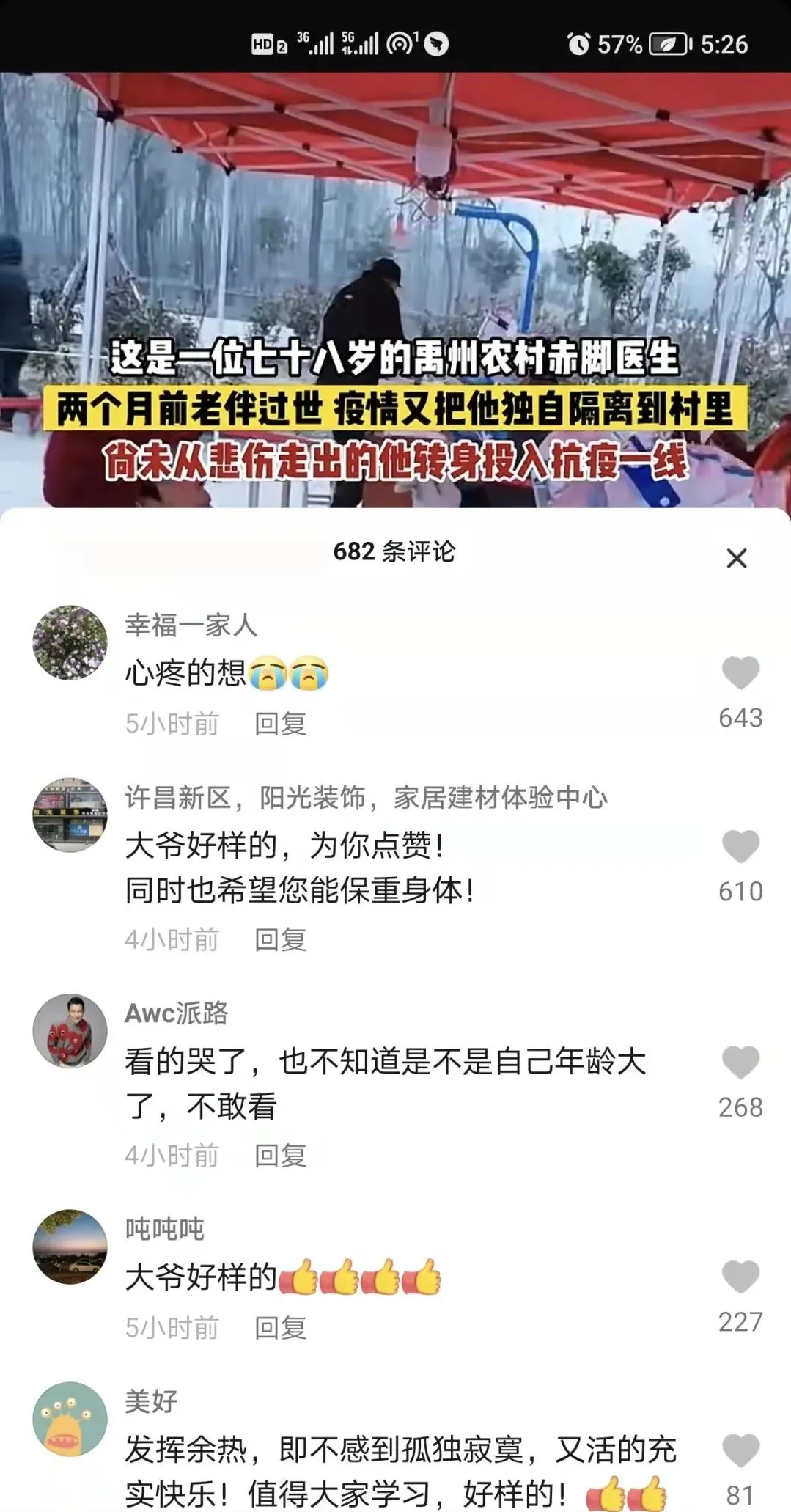This screenshot has width=791, height=1512.
Task: Like 美好's comment
Action: (x=740, y=1450)
